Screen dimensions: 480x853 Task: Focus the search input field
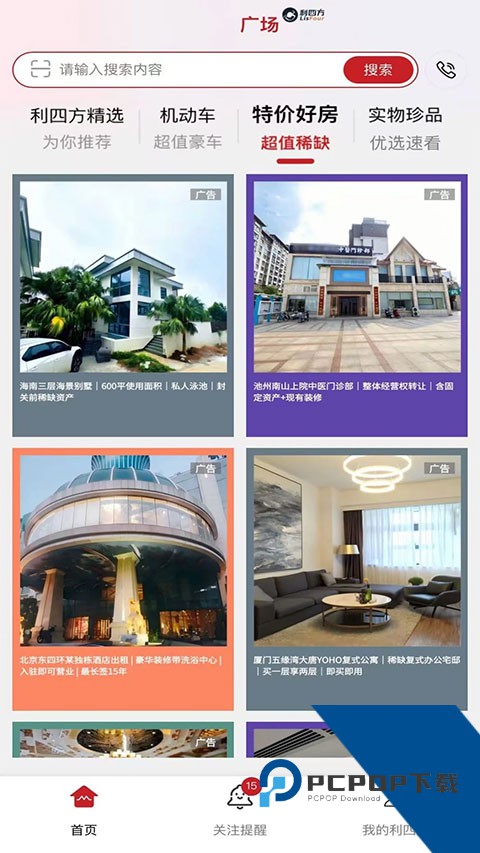198,69
